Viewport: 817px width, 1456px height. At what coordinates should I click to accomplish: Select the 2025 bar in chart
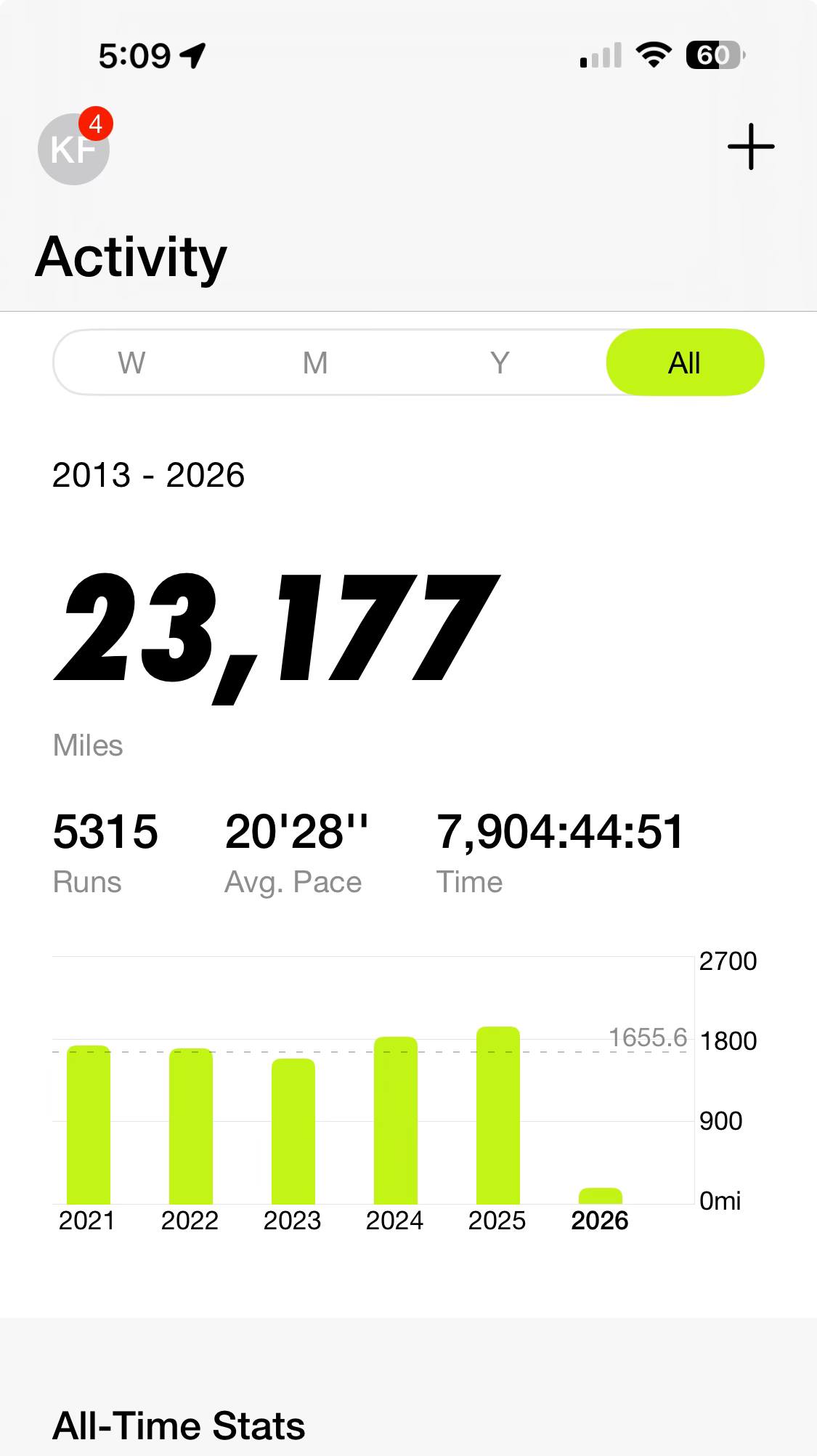pos(498,1115)
